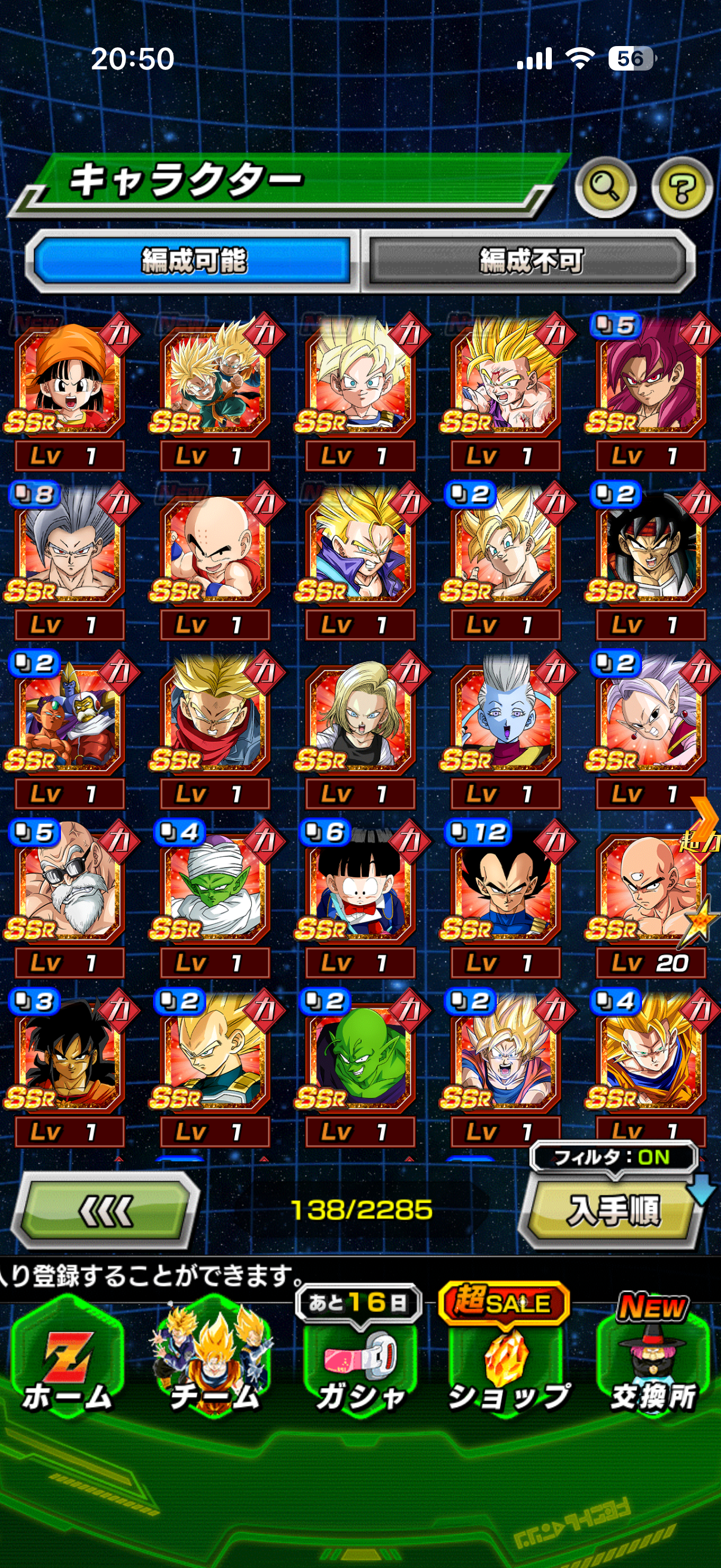This screenshot has height=1568, width=721.
Task: Select the card with the 8 badge
Action: click(x=69, y=550)
